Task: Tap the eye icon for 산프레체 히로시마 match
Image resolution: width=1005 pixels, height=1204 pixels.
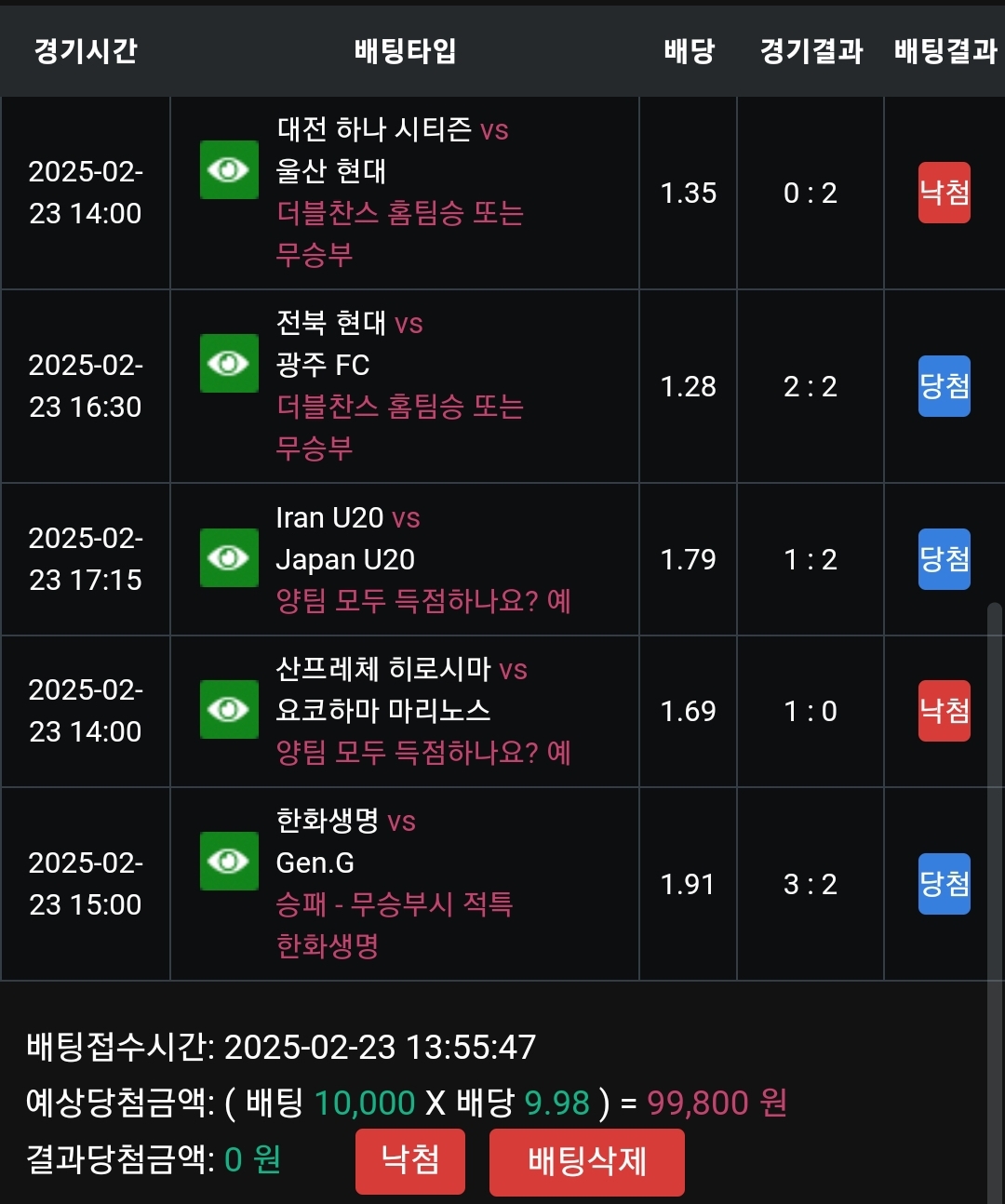Action: 229,710
